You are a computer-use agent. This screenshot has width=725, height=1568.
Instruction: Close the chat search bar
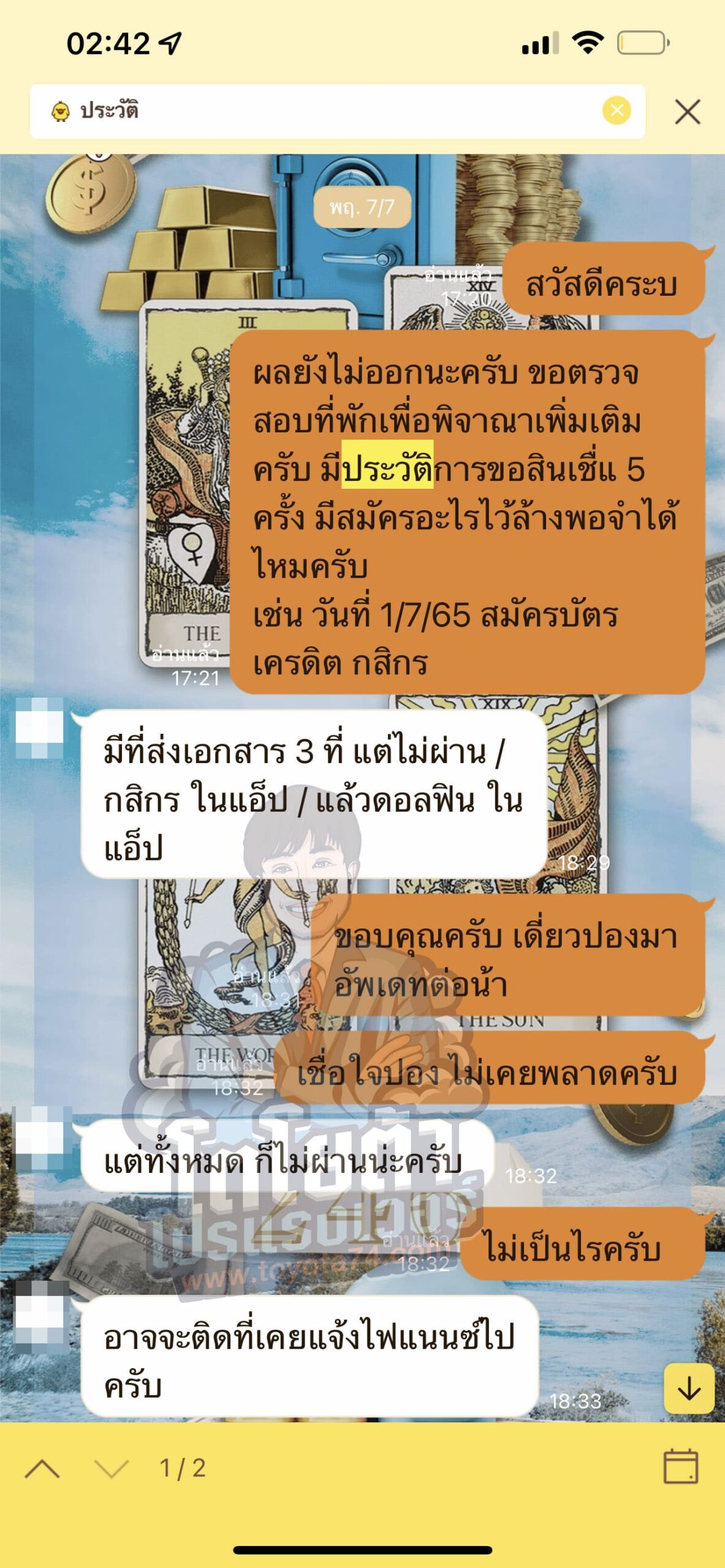pyautogui.click(x=687, y=112)
